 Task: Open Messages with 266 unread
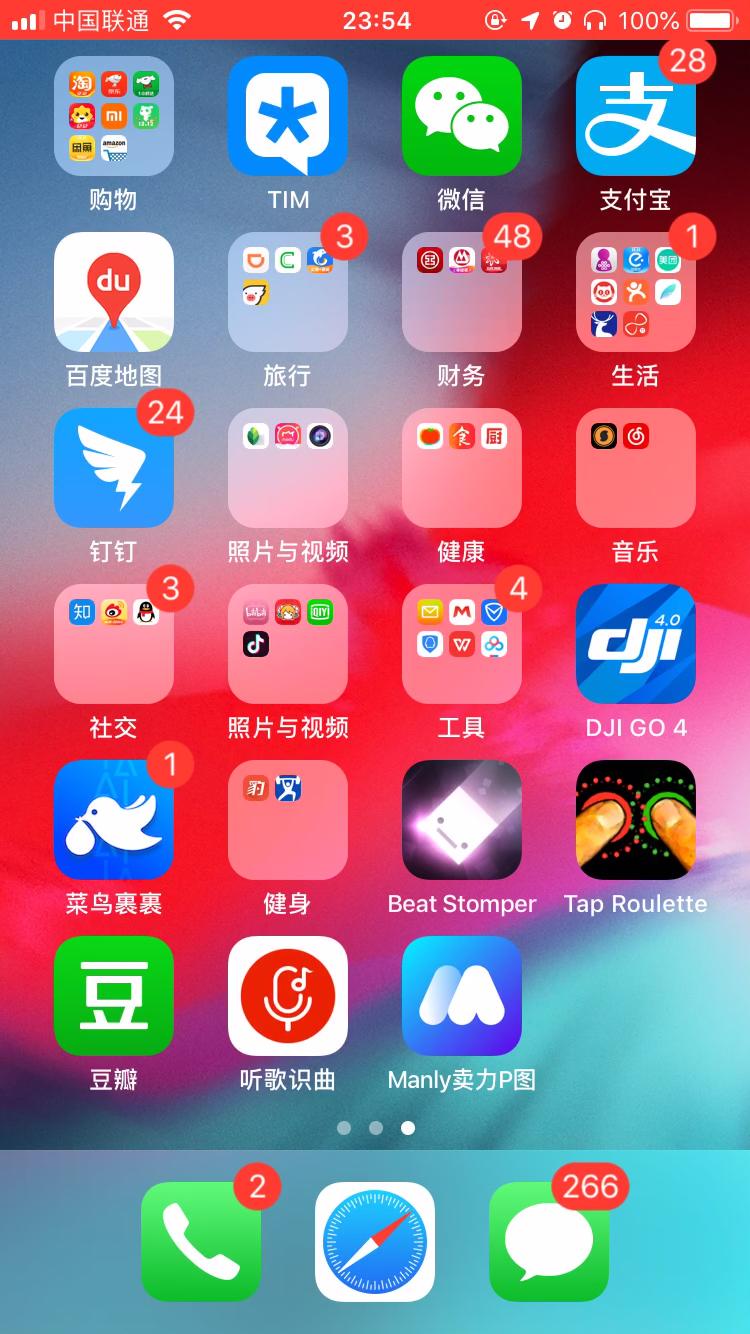[549, 1242]
